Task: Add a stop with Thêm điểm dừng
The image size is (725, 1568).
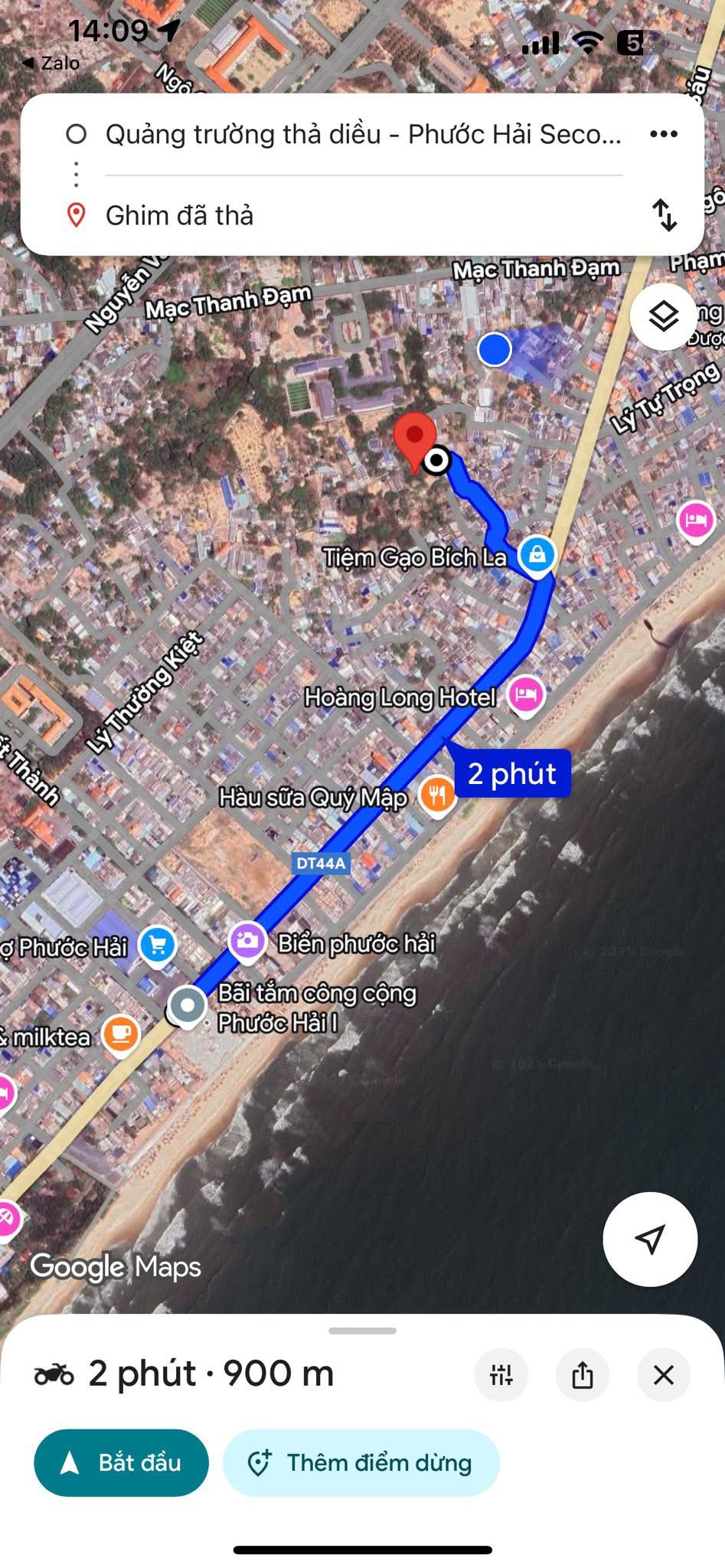Action: click(x=361, y=1462)
